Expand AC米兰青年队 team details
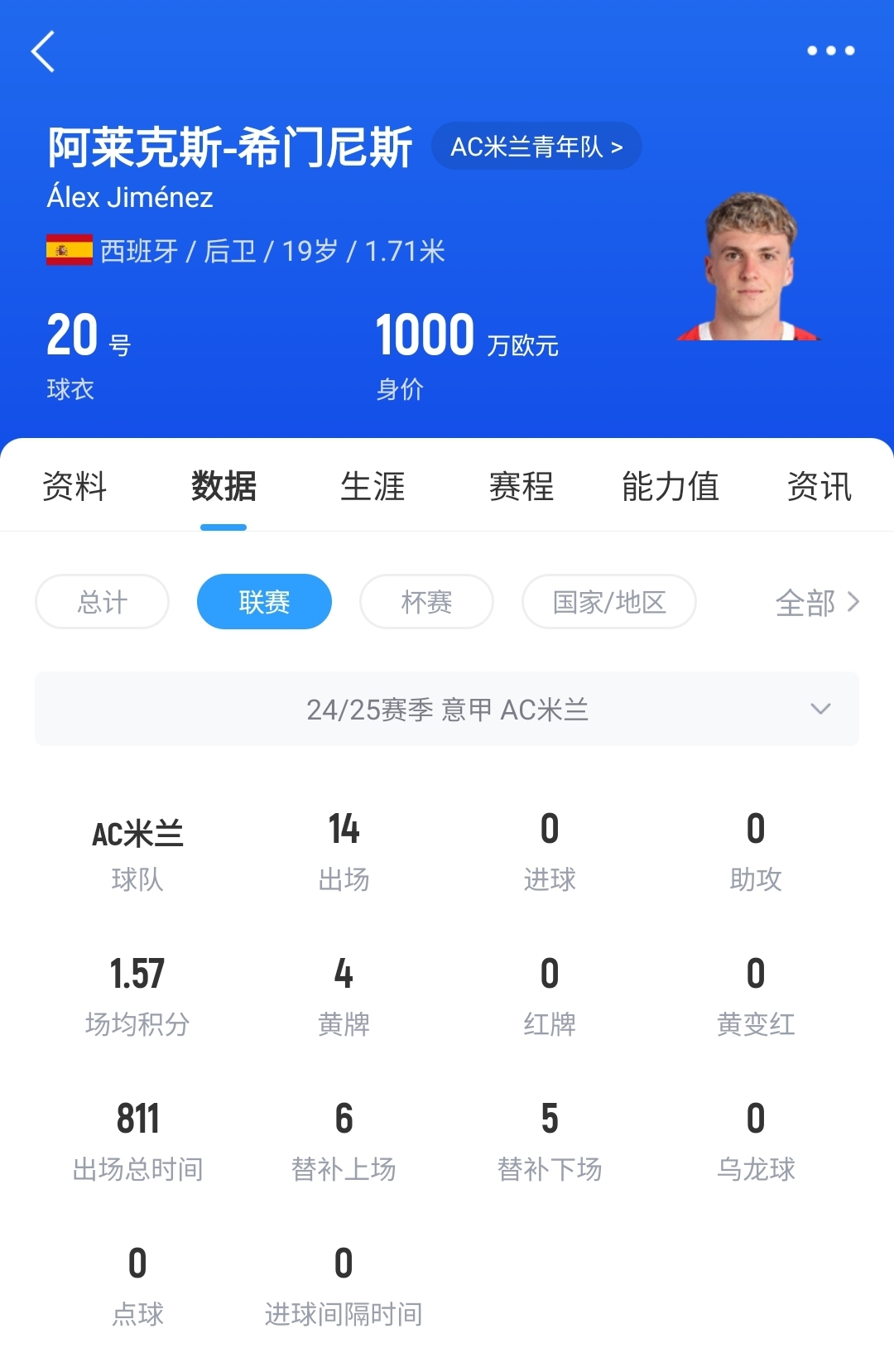The image size is (894, 1372). tap(537, 146)
